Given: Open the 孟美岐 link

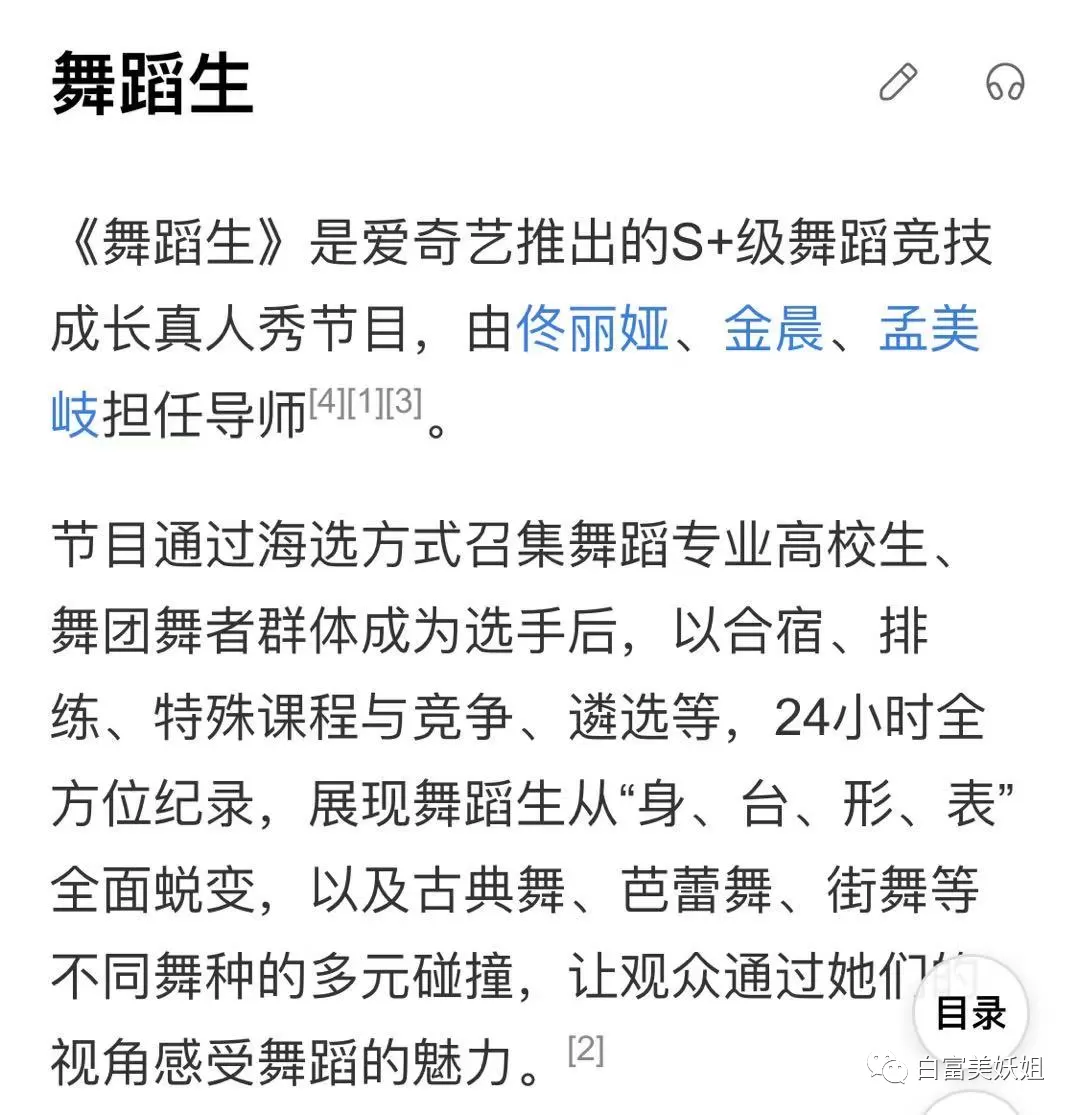Looking at the screenshot, I should click(x=930, y=329).
